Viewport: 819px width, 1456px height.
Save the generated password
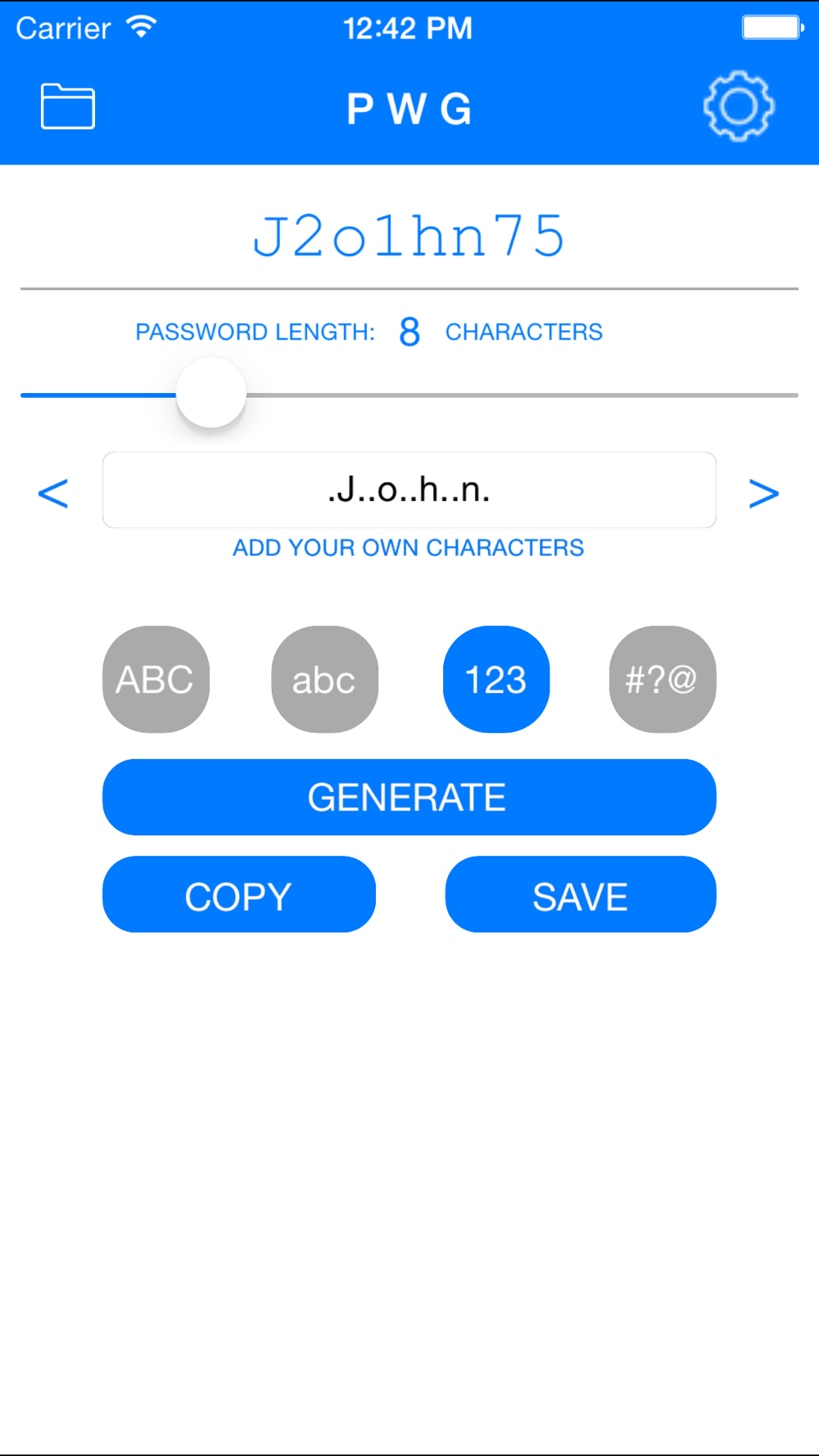coord(581,894)
